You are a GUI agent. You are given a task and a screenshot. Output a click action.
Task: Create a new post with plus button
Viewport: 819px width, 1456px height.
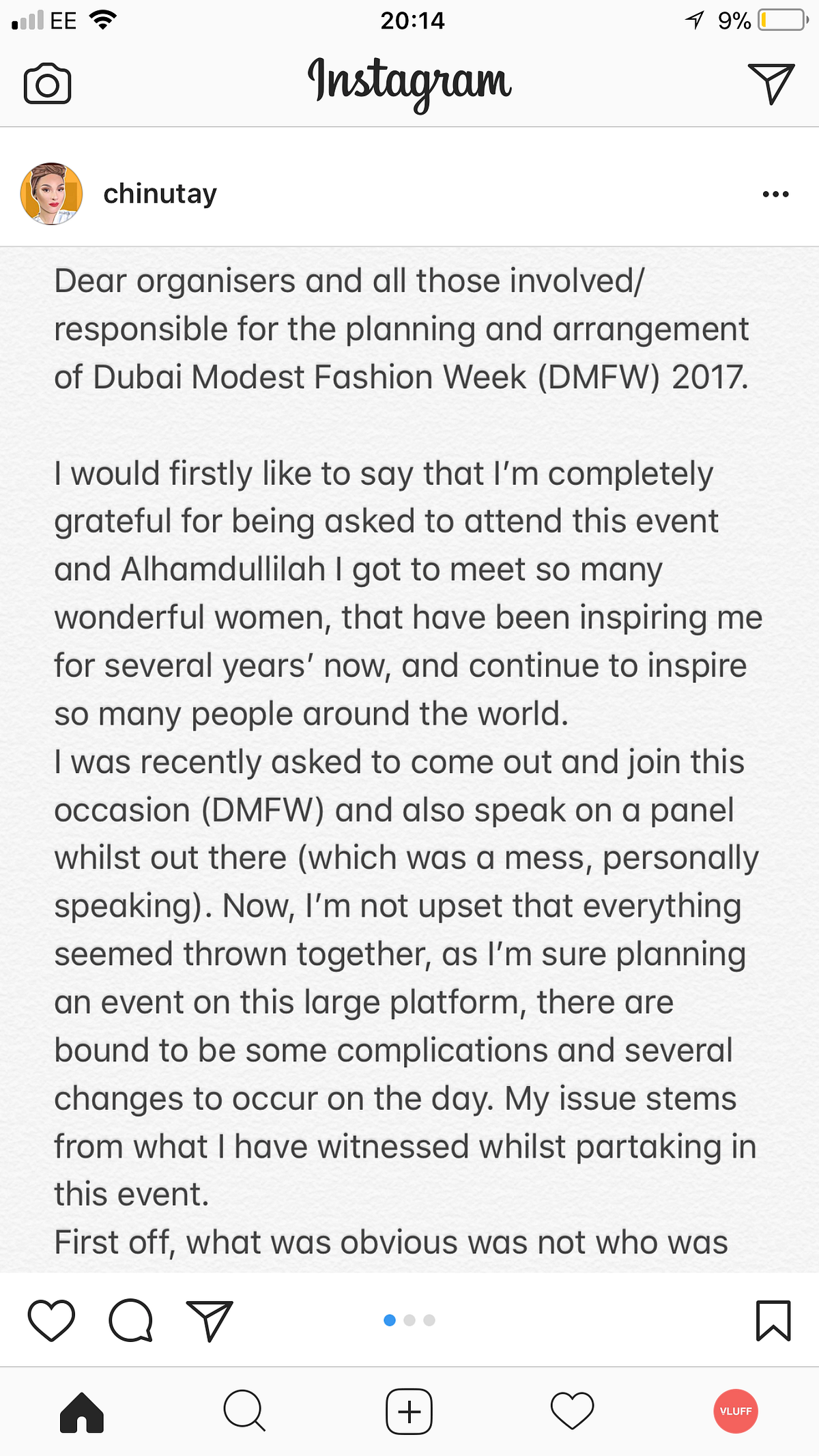tap(409, 1411)
